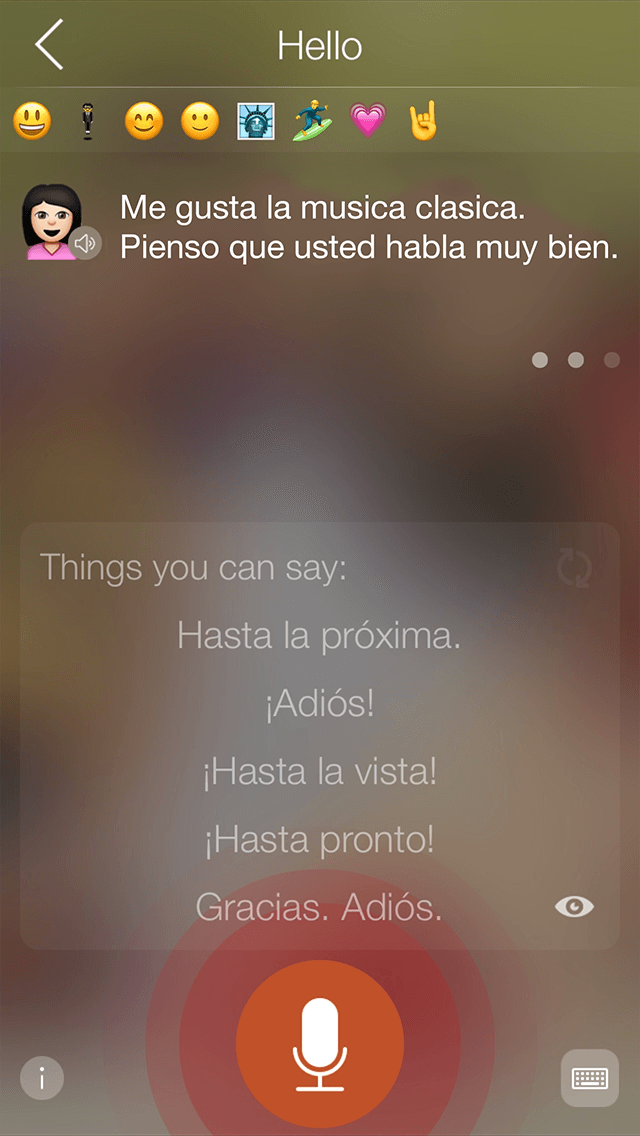The height and width of the screenshot is (1136, 640).
Task: Choose the phrase "¡Adiós!"
Action: [320, 705]
